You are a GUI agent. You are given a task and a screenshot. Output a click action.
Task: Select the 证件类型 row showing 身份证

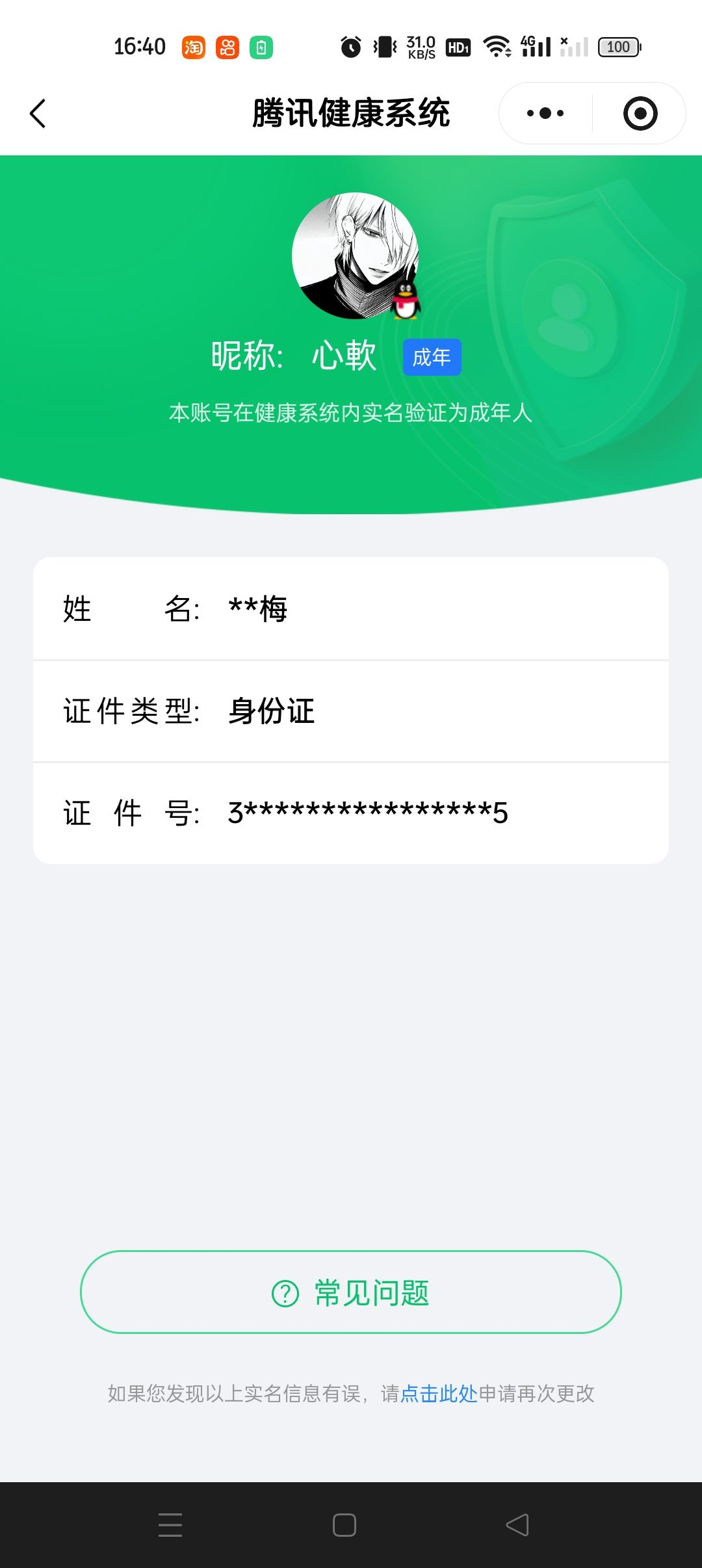coord(351,711)
